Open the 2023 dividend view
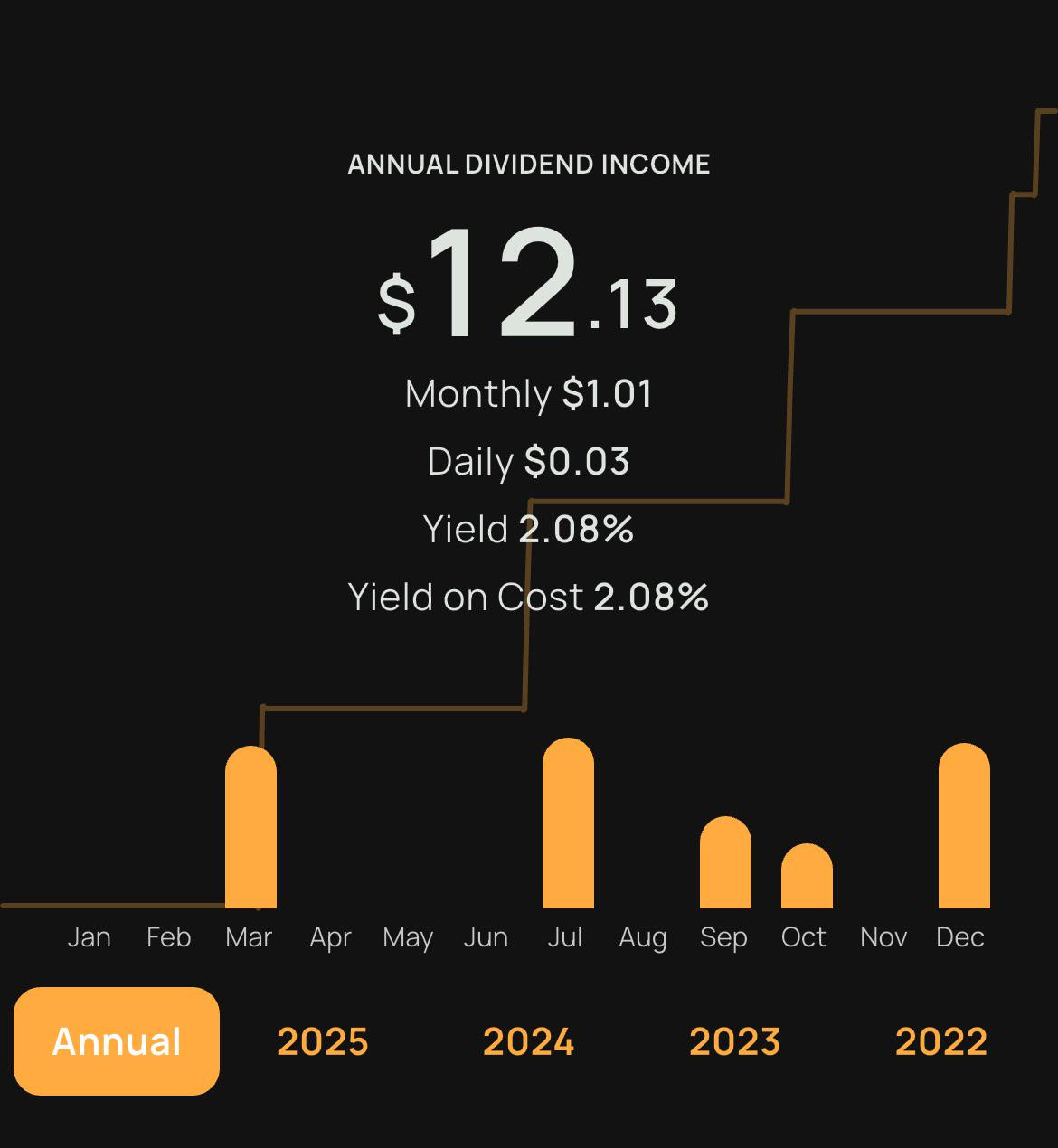This screenshot has height=1148, width=1058. 735,1041
